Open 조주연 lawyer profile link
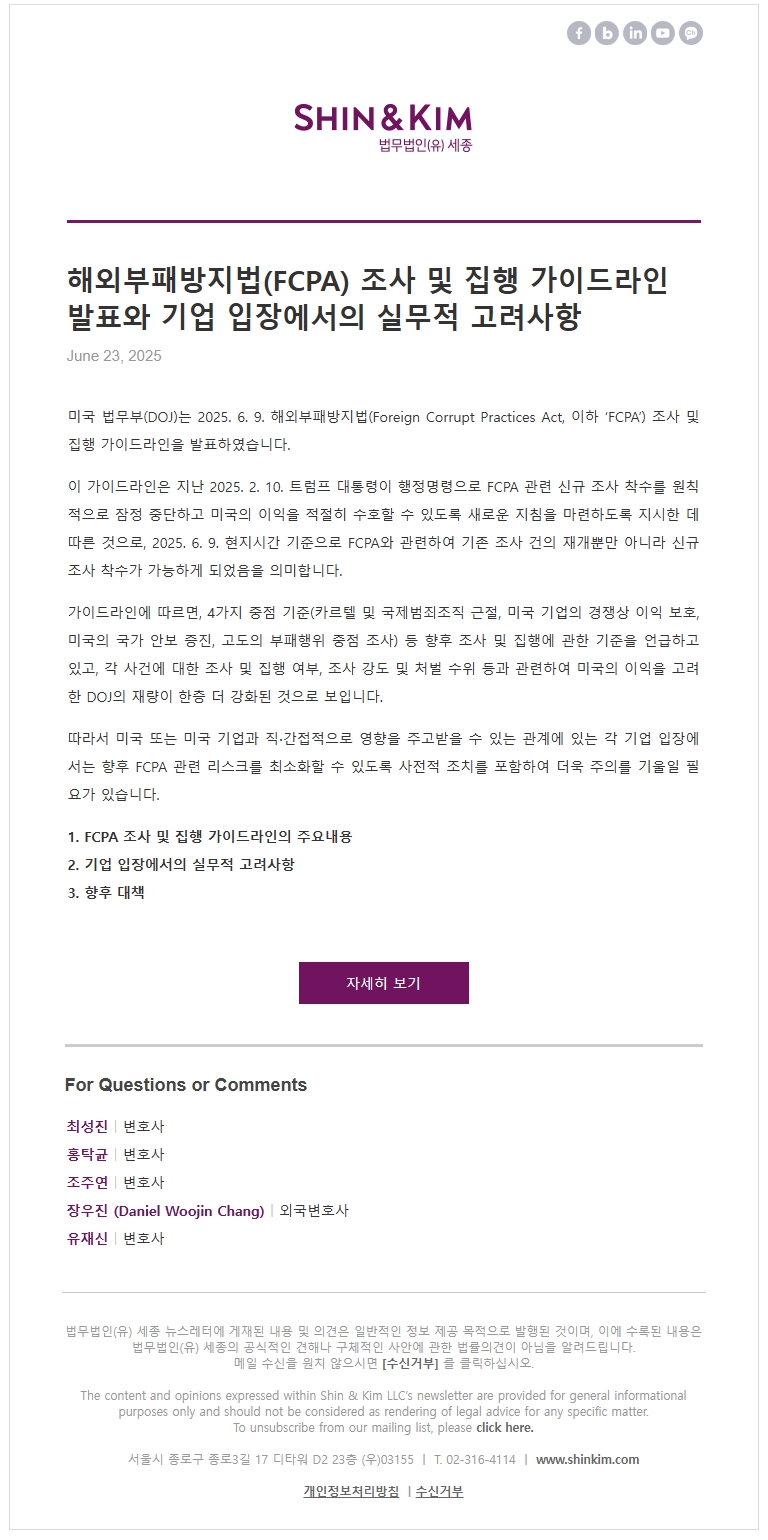This screenshot has height=1540, width=768. 87,1182
